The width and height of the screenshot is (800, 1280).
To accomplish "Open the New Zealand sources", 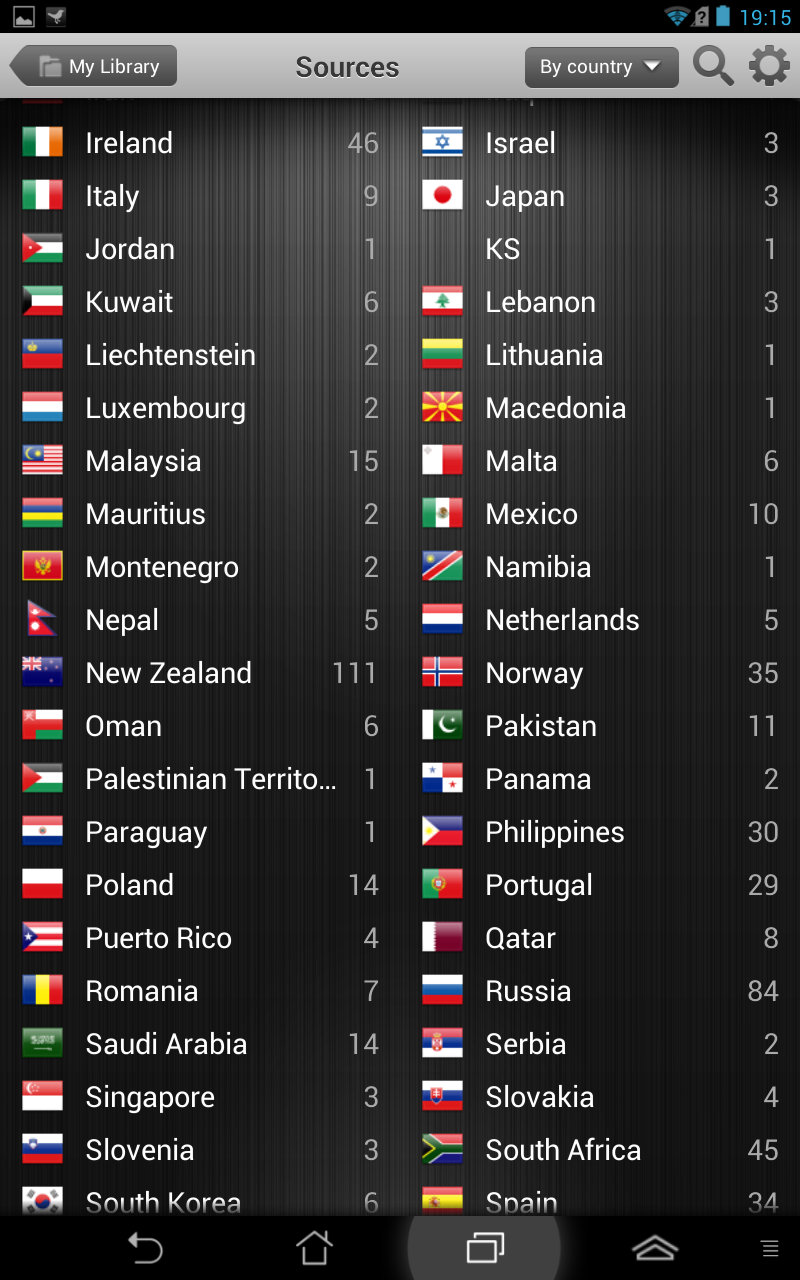I will click(200, 673).
